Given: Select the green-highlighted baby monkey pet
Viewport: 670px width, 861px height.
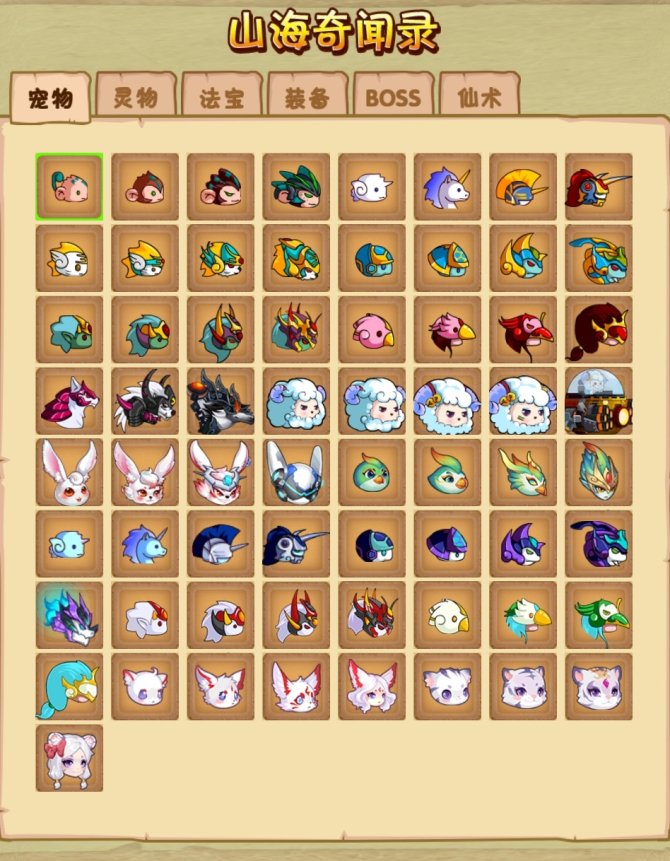Looking at the screenshot, I should point(69,186).
